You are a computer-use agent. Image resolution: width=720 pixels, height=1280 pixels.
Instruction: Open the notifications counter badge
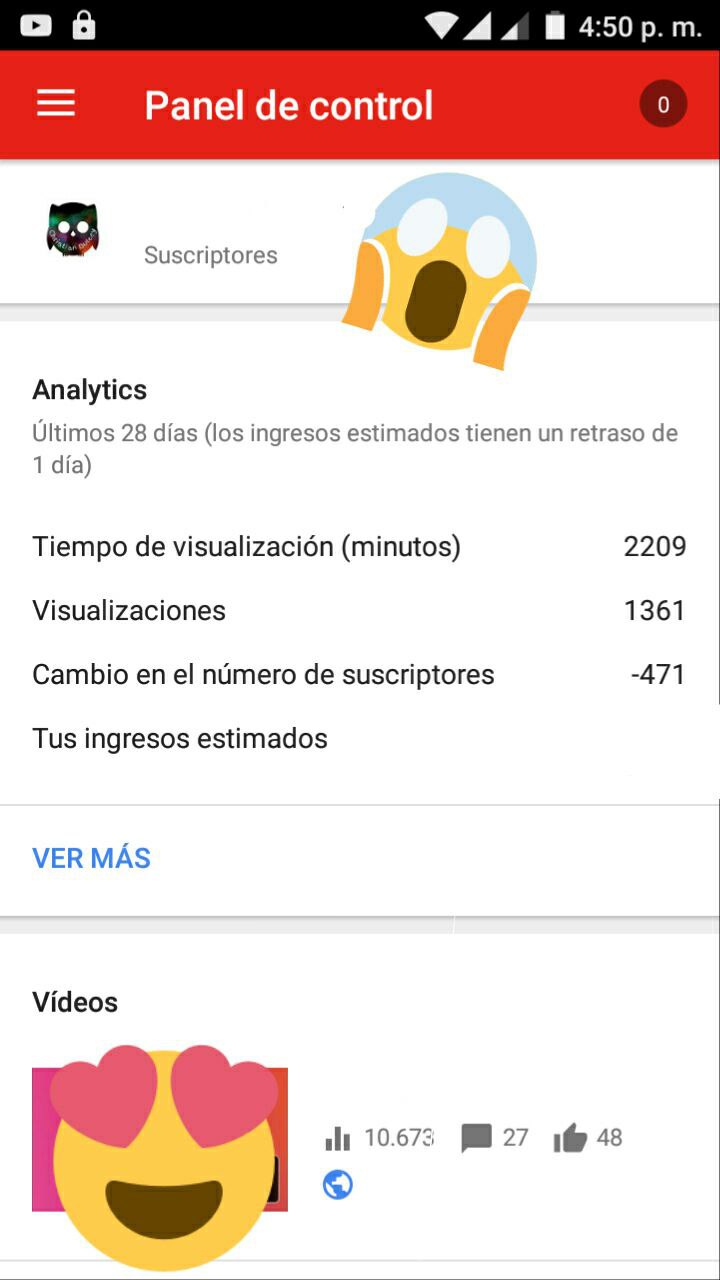pos(663,104)
